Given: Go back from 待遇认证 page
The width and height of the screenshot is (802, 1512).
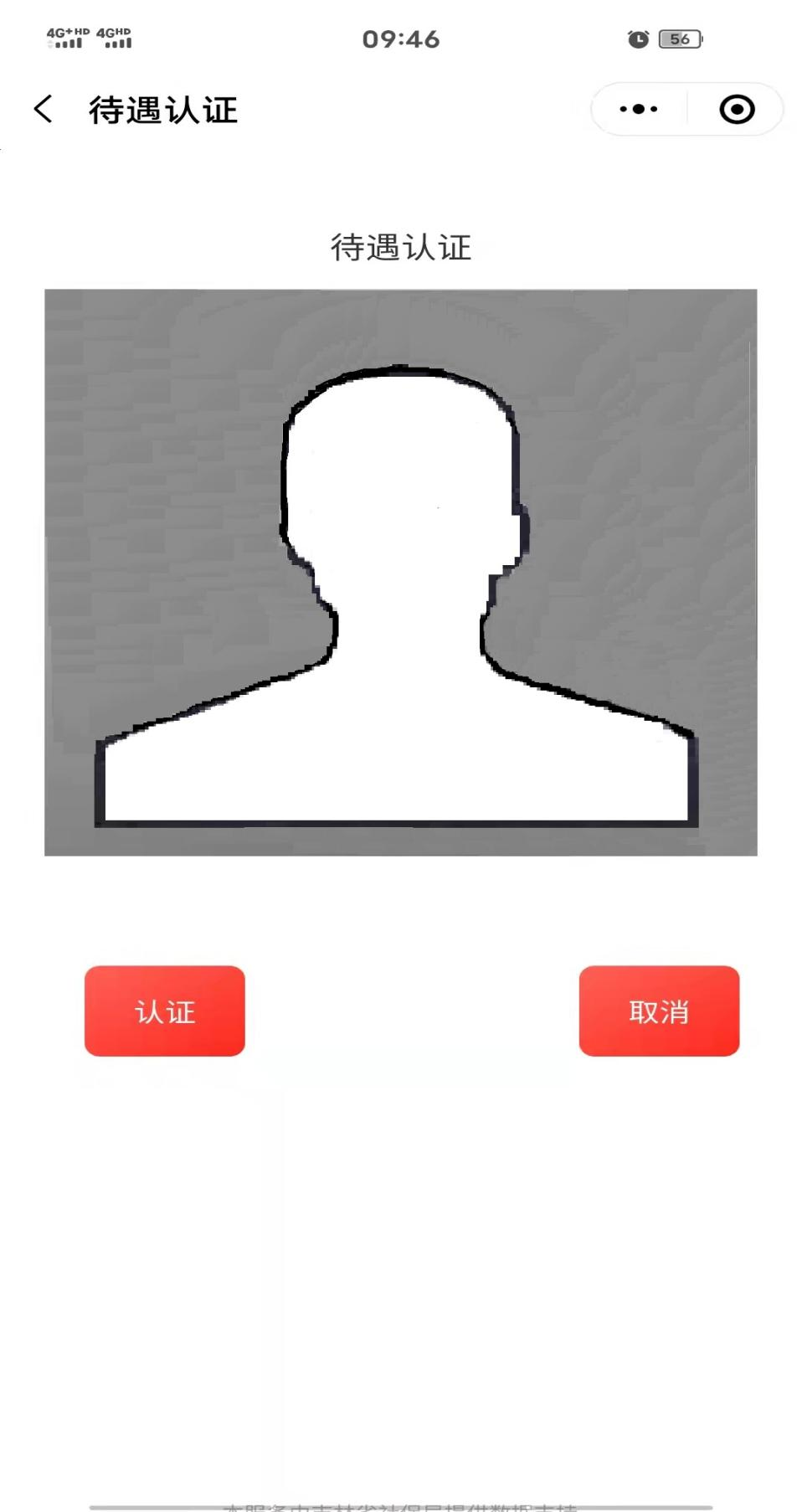Looking at the screenshot, I should [44, 110].
